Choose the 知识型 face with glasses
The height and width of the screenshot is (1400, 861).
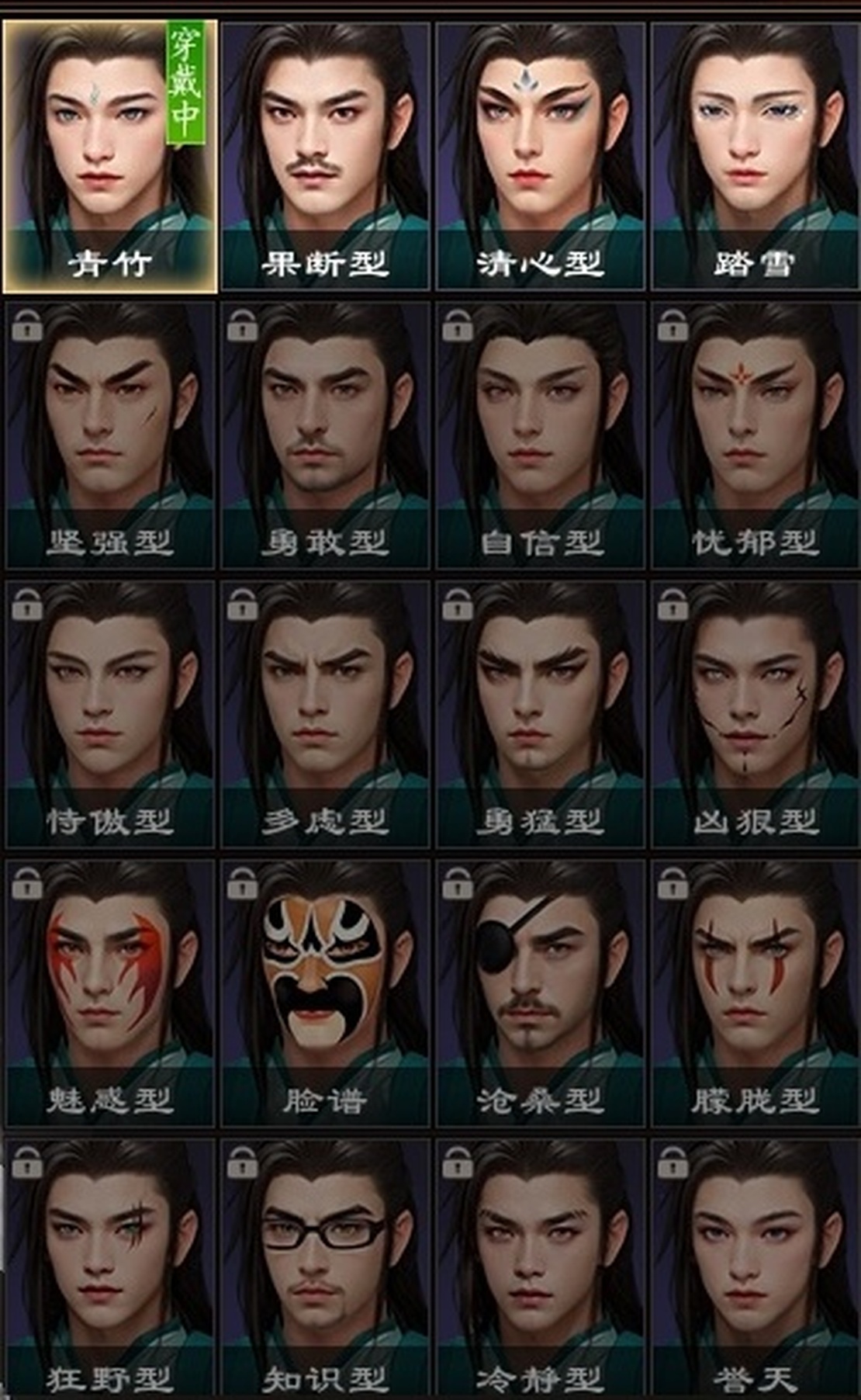[325, 1269]
